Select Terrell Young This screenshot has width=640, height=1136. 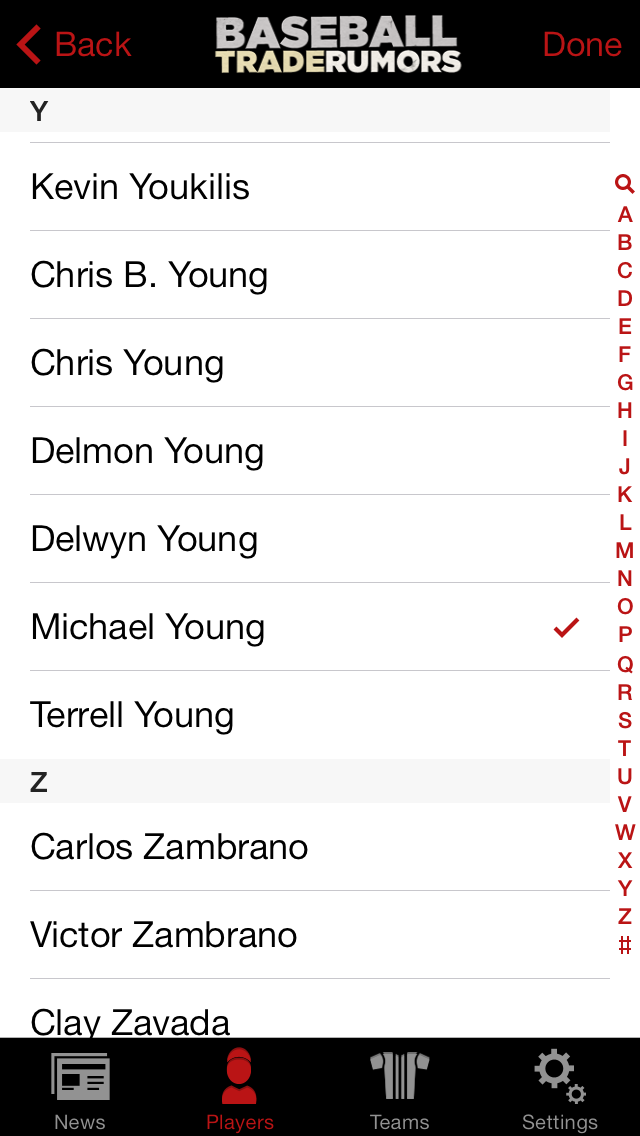pyautogui.click(x=305, y=715)
